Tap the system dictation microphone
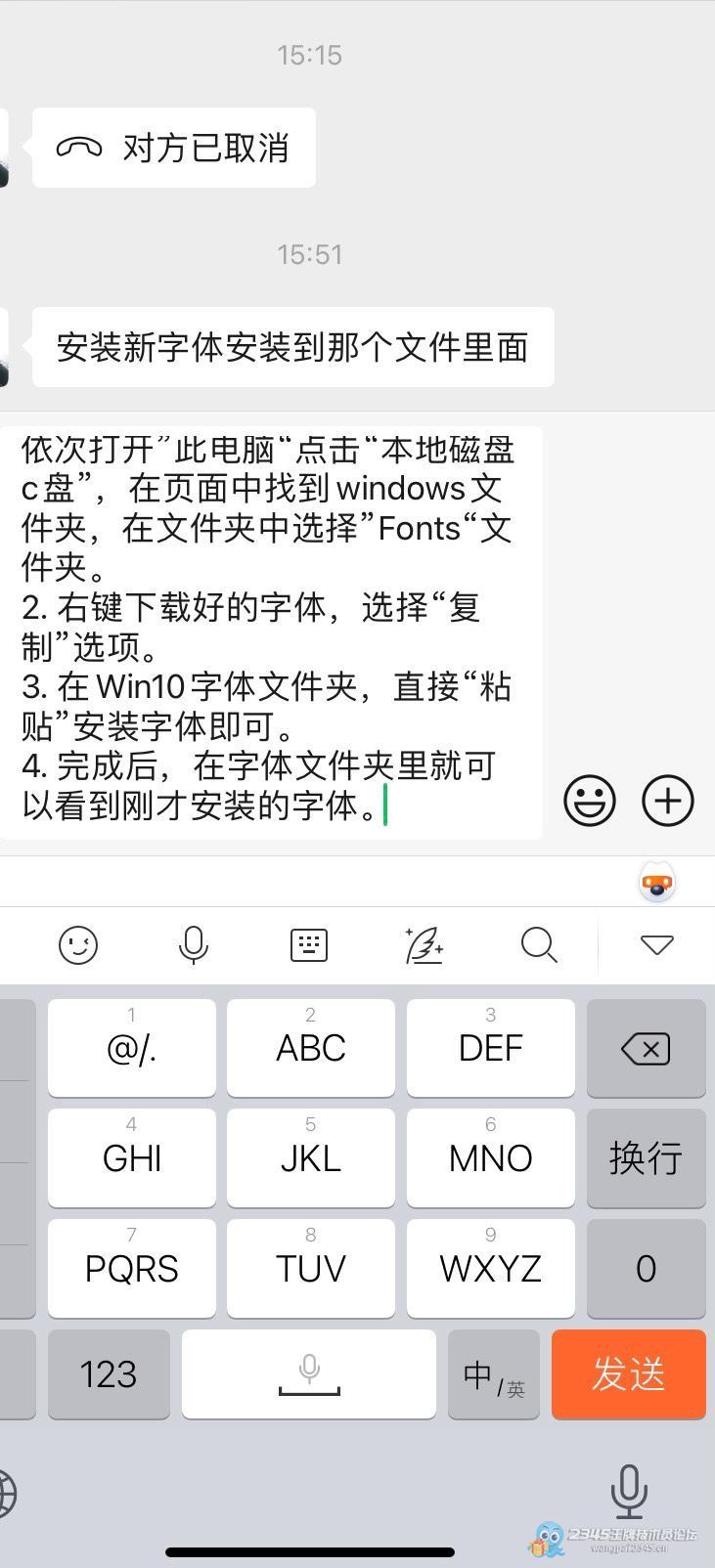Viewport: 715px width, 1568px height. point(629,1492)
